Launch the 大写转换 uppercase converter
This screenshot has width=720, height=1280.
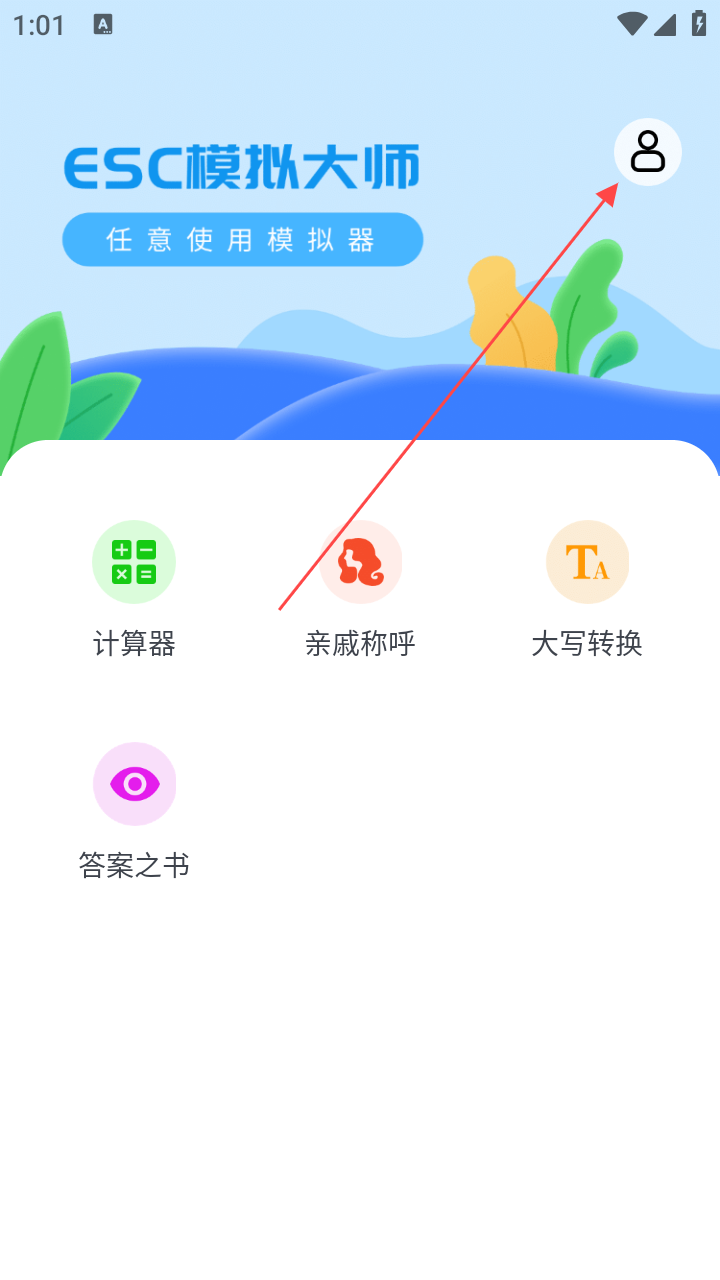pos(587,562)
